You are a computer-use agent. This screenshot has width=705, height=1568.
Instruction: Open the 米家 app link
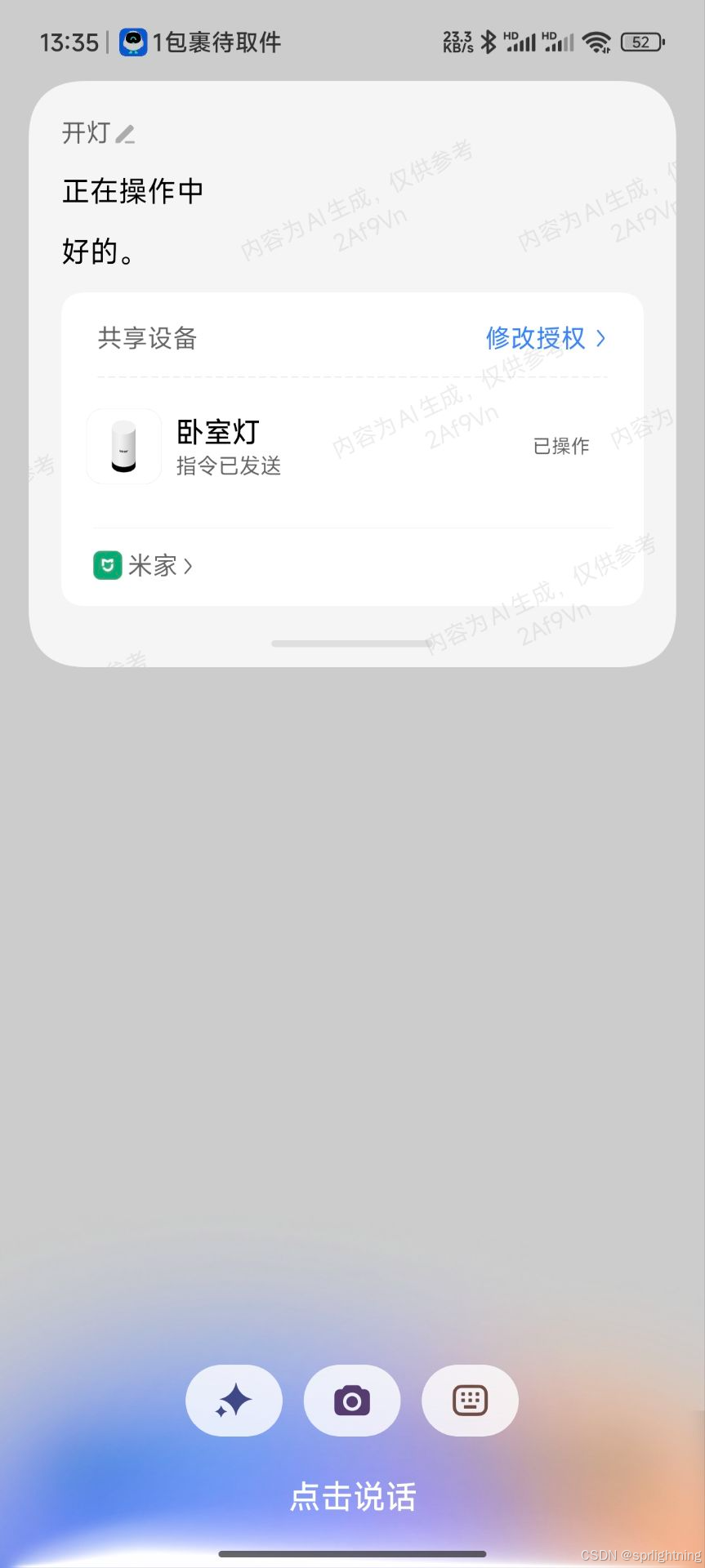coord(143,565)
